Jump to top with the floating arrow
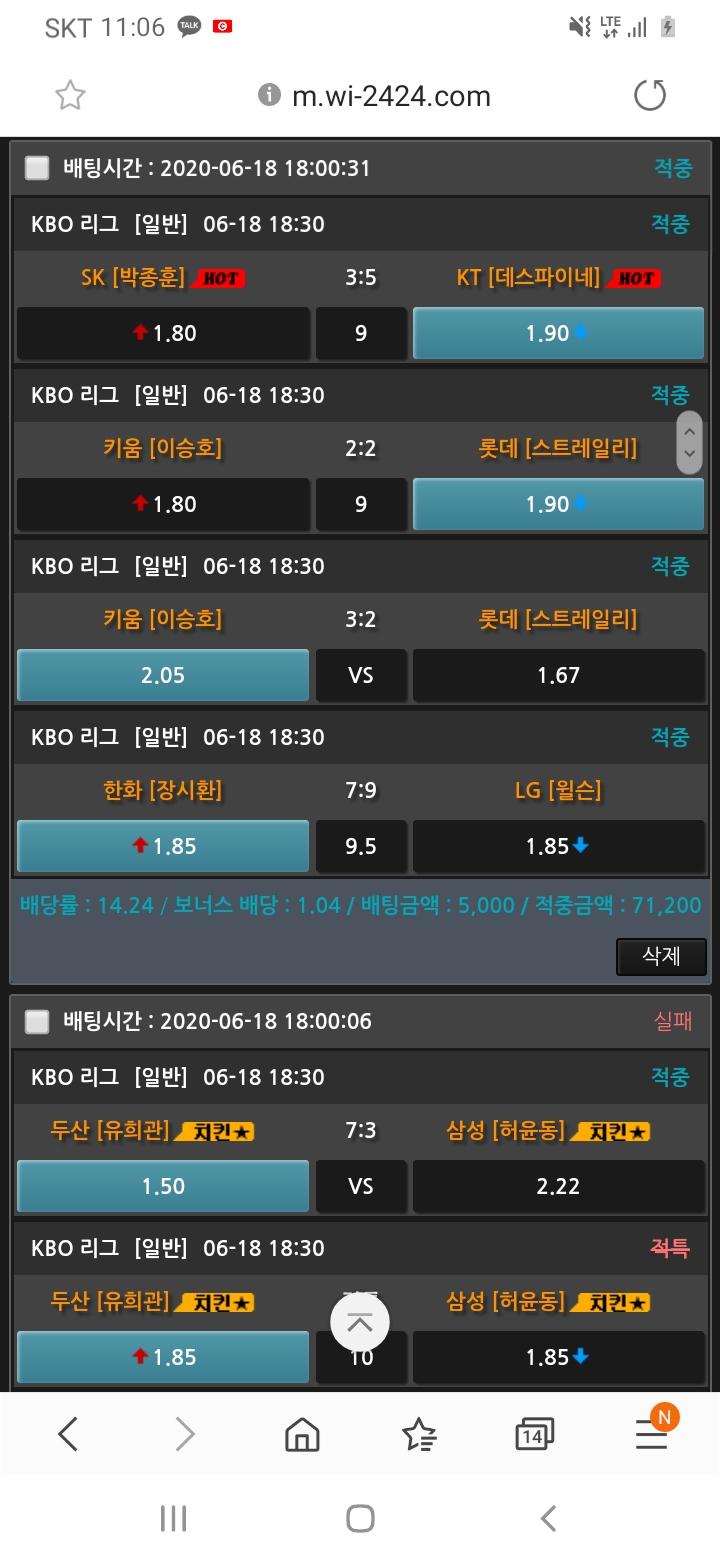The height and width of the screenshot is (1560, 720). point(359,1322)
